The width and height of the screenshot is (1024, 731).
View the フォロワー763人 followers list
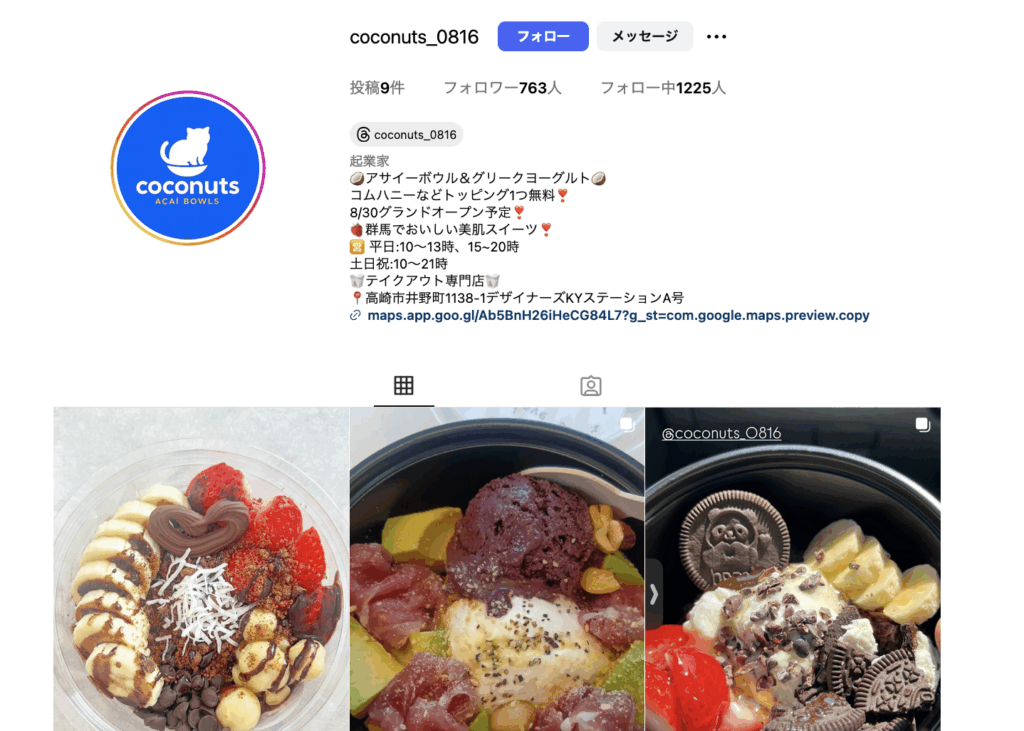502,88
